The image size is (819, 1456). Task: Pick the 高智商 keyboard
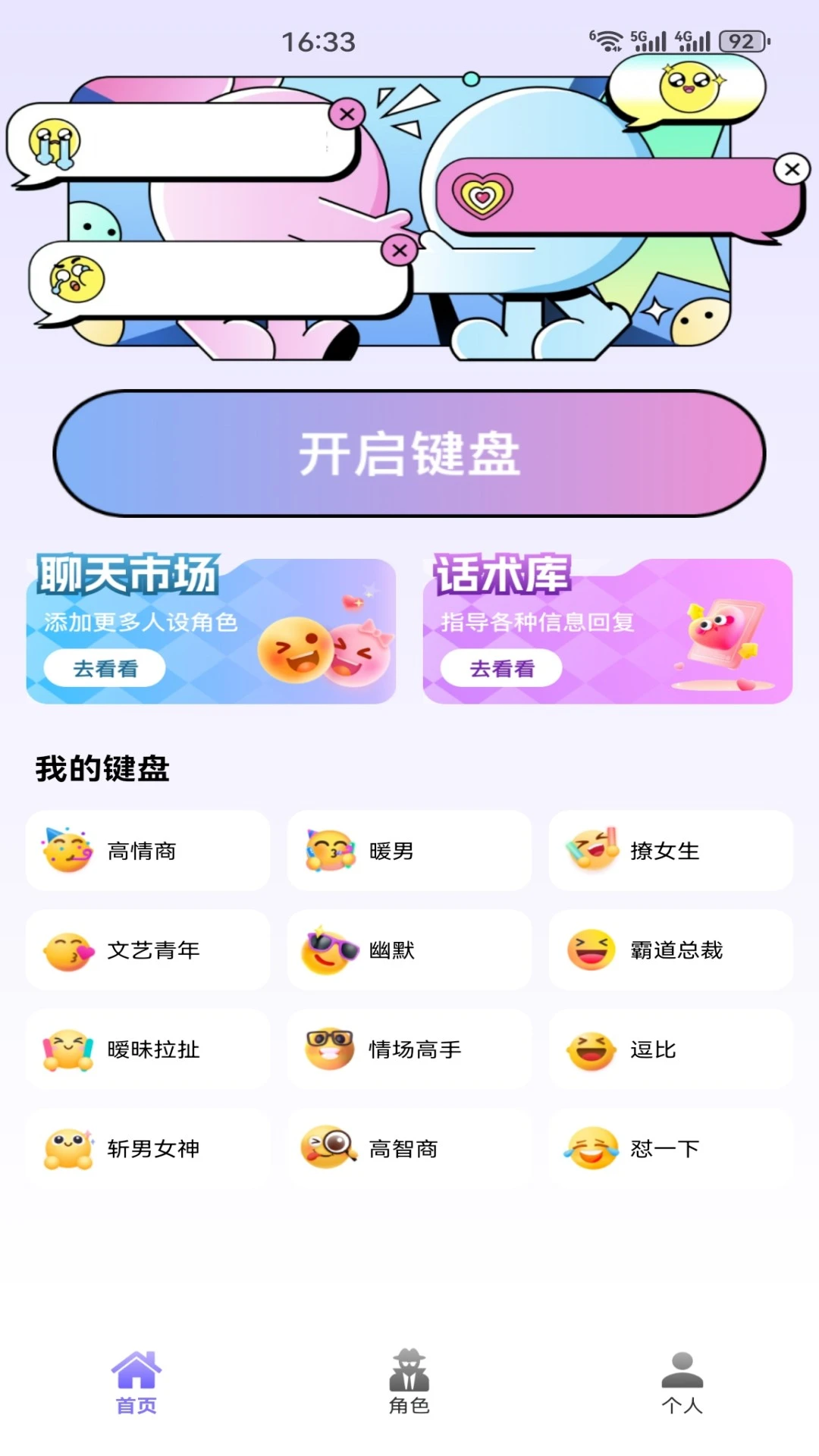pos(409,1149)
